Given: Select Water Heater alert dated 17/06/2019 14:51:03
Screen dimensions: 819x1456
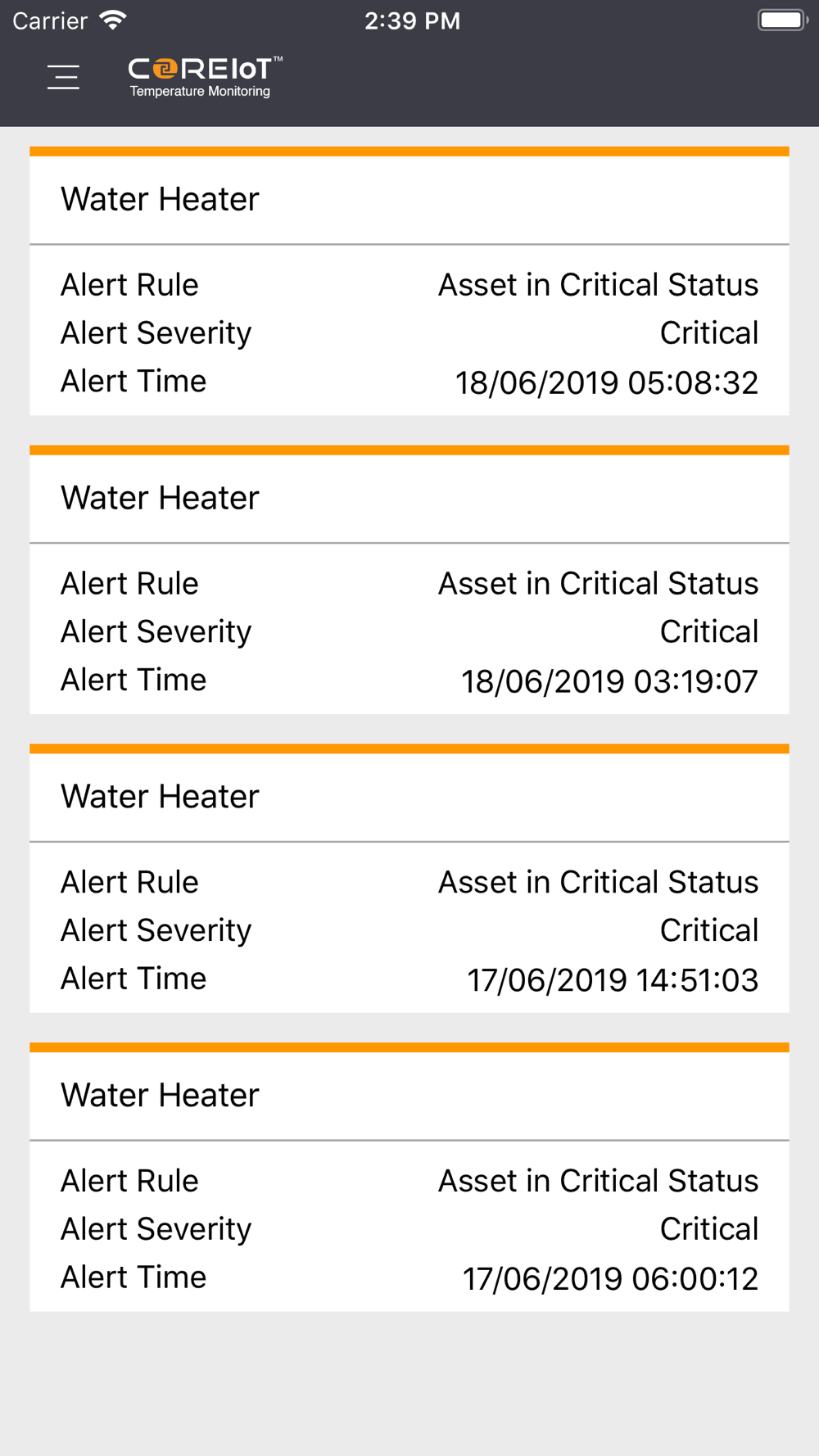Looking at the screenshot, I should pyautogui.click(x=409, y=879).
